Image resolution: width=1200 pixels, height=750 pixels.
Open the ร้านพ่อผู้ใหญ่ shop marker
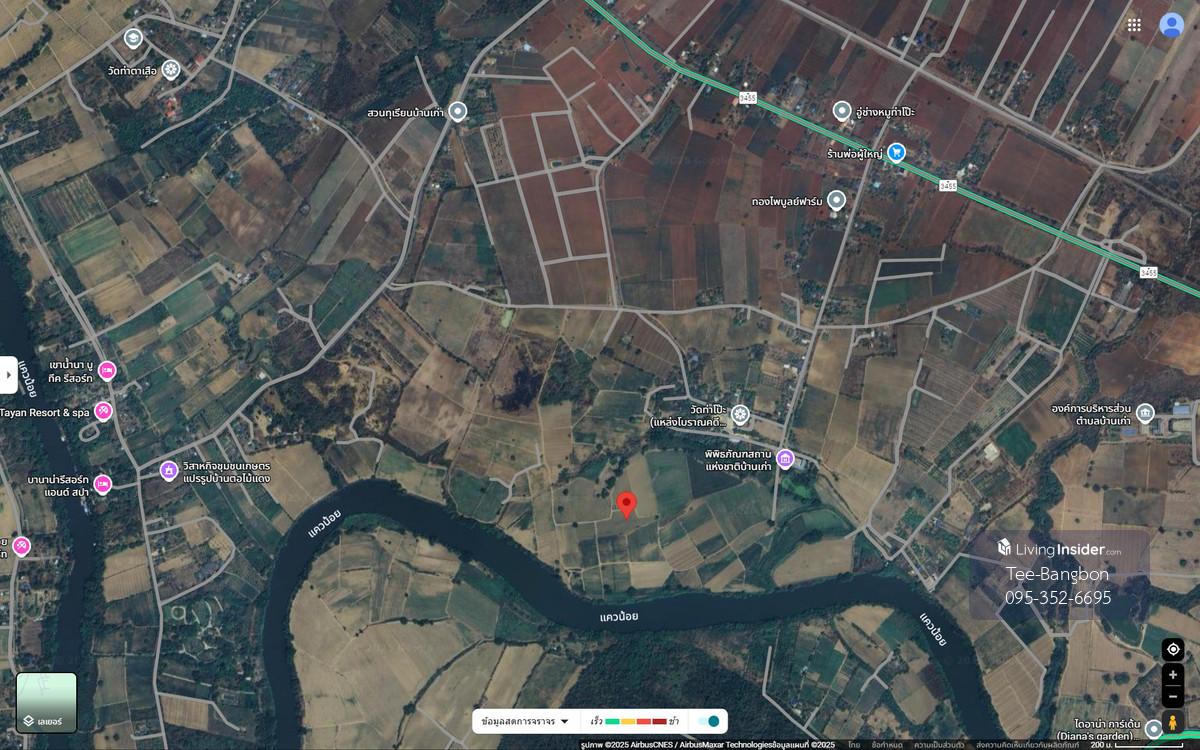coord(896,153)
